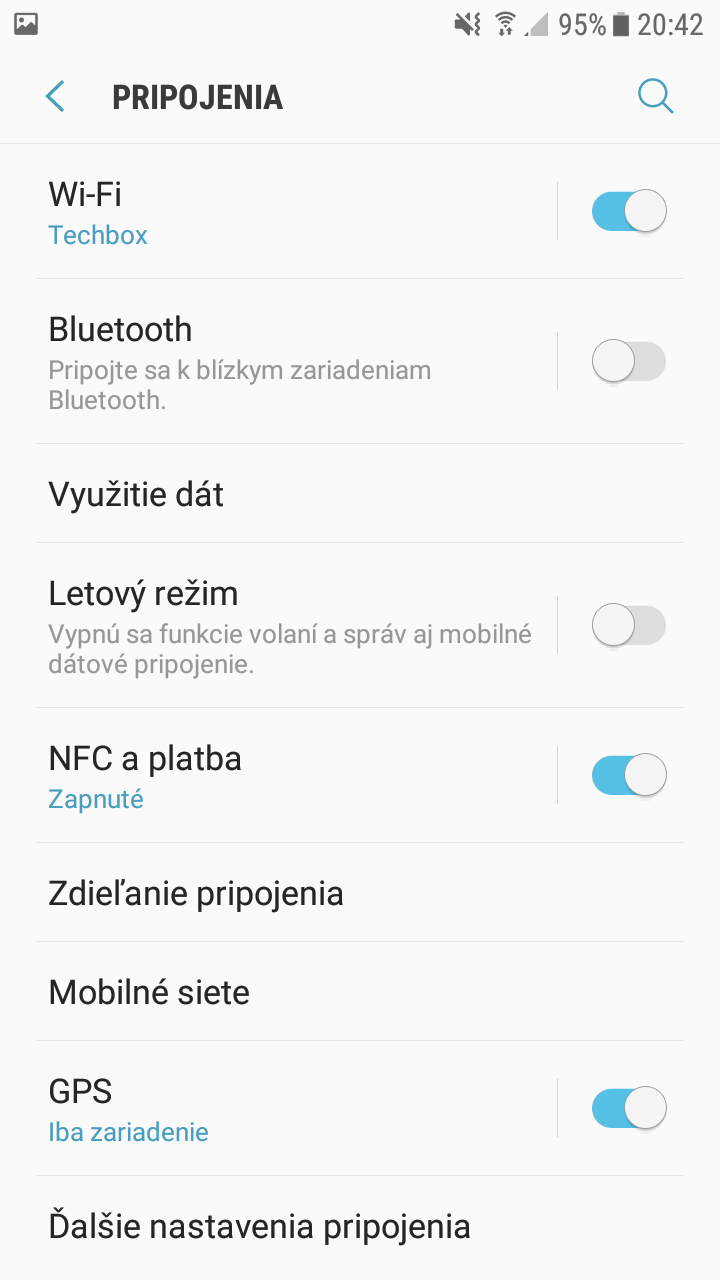Open Wi-Fi settings row
Image resolution: width=720 pixels, height=1280 pixels.
(296, 212)
